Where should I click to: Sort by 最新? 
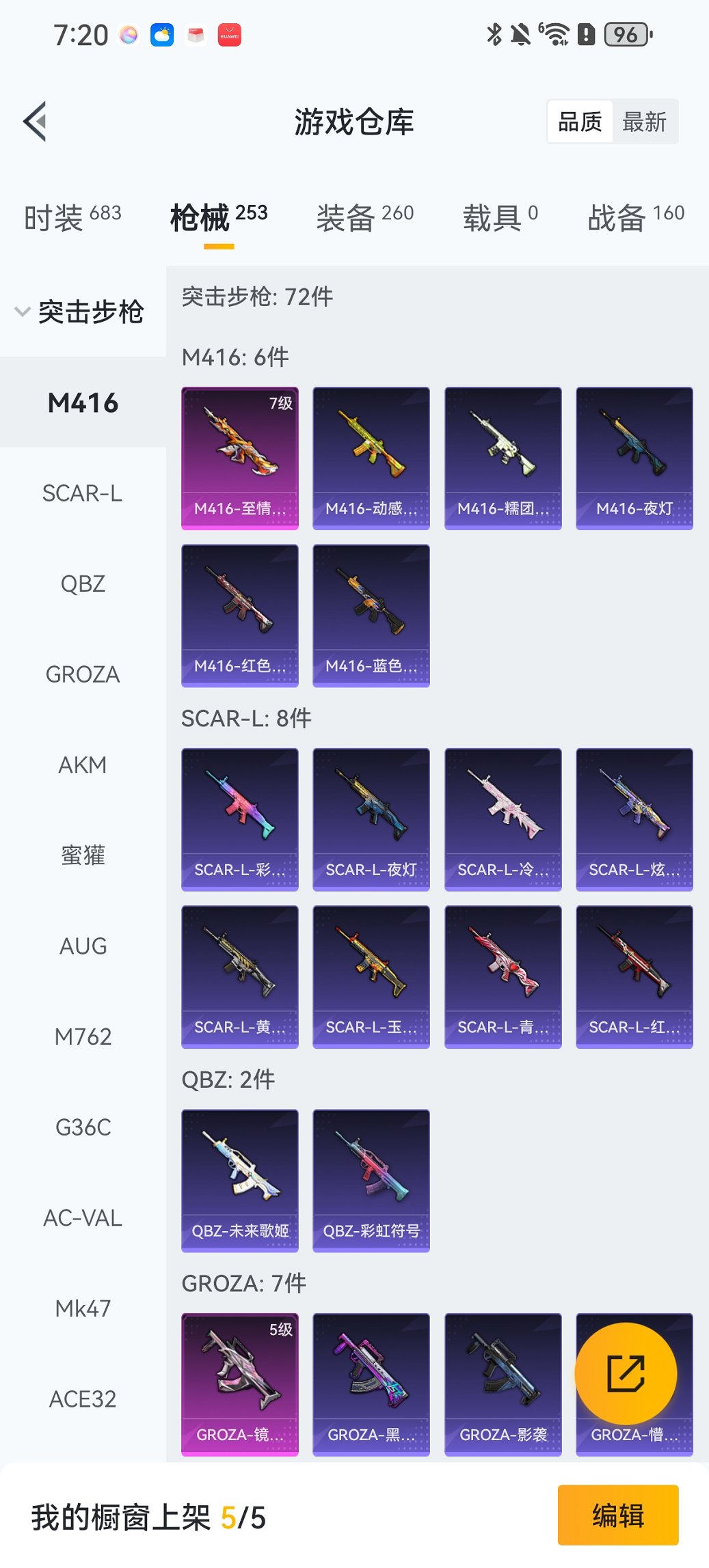(x=644, y=122)
